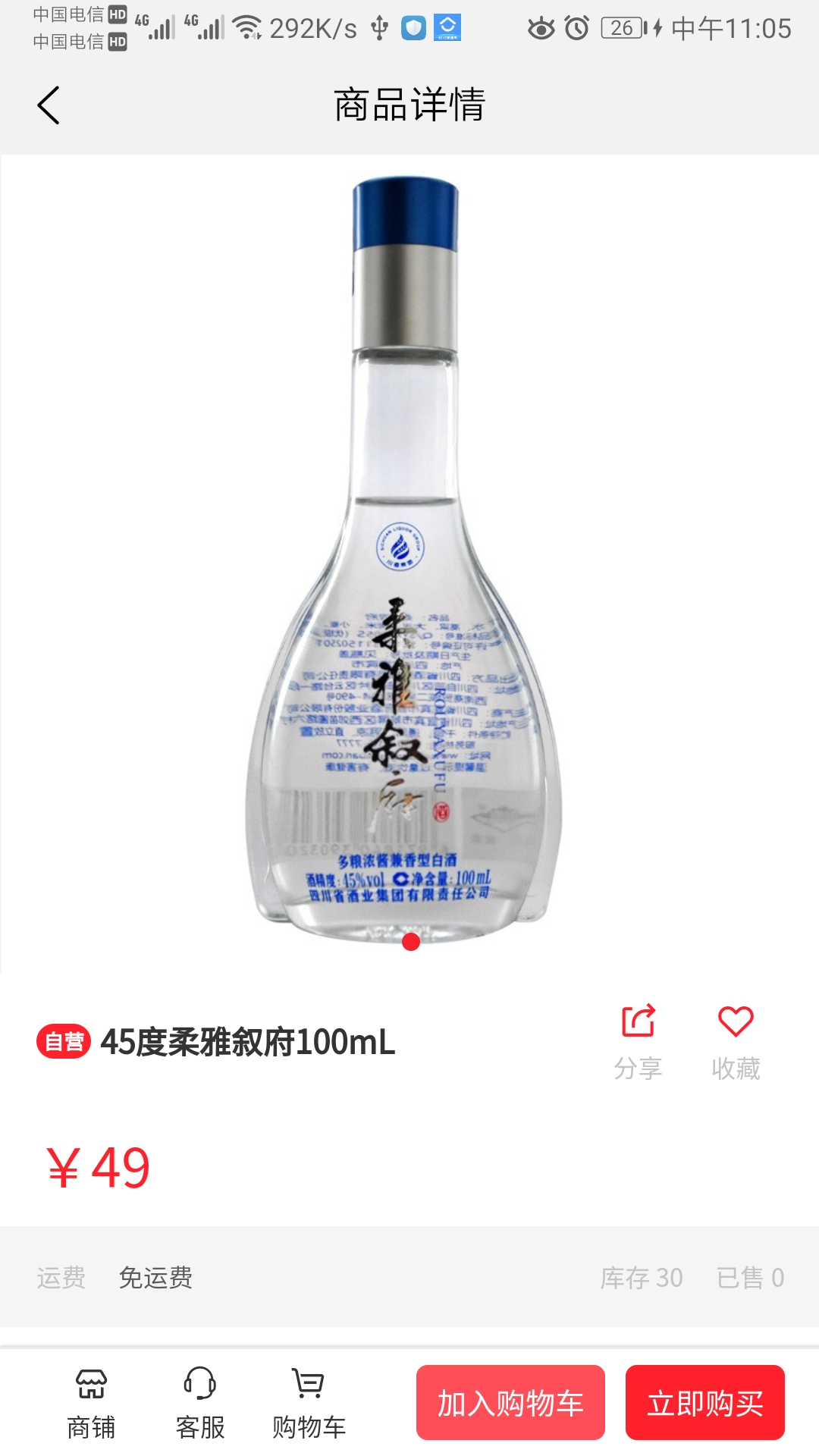Buy now with 立即购买
The width and height of the screenshot is (819, 1456).
click(704, 1403)
